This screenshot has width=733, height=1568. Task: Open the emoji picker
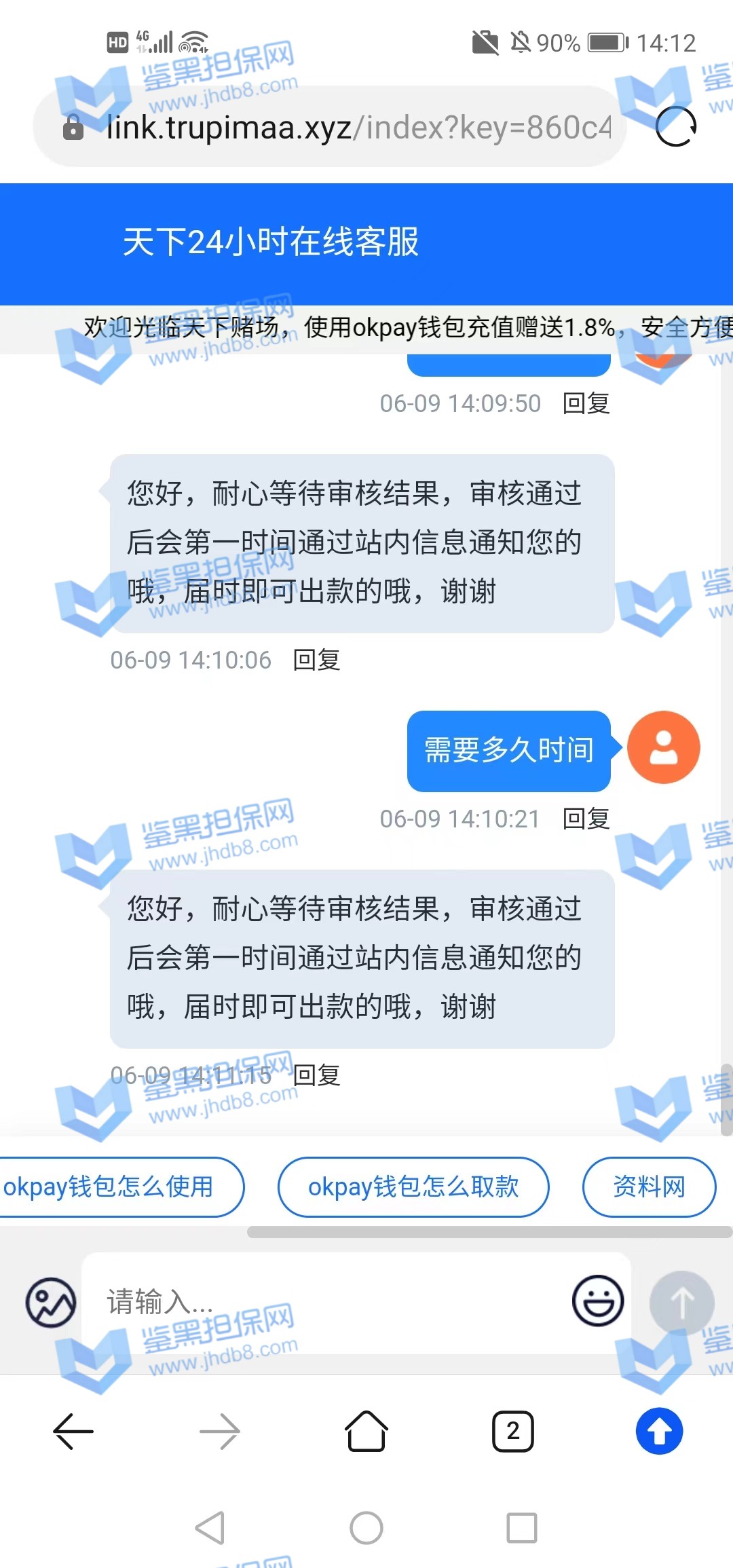tap(598, 1301)
